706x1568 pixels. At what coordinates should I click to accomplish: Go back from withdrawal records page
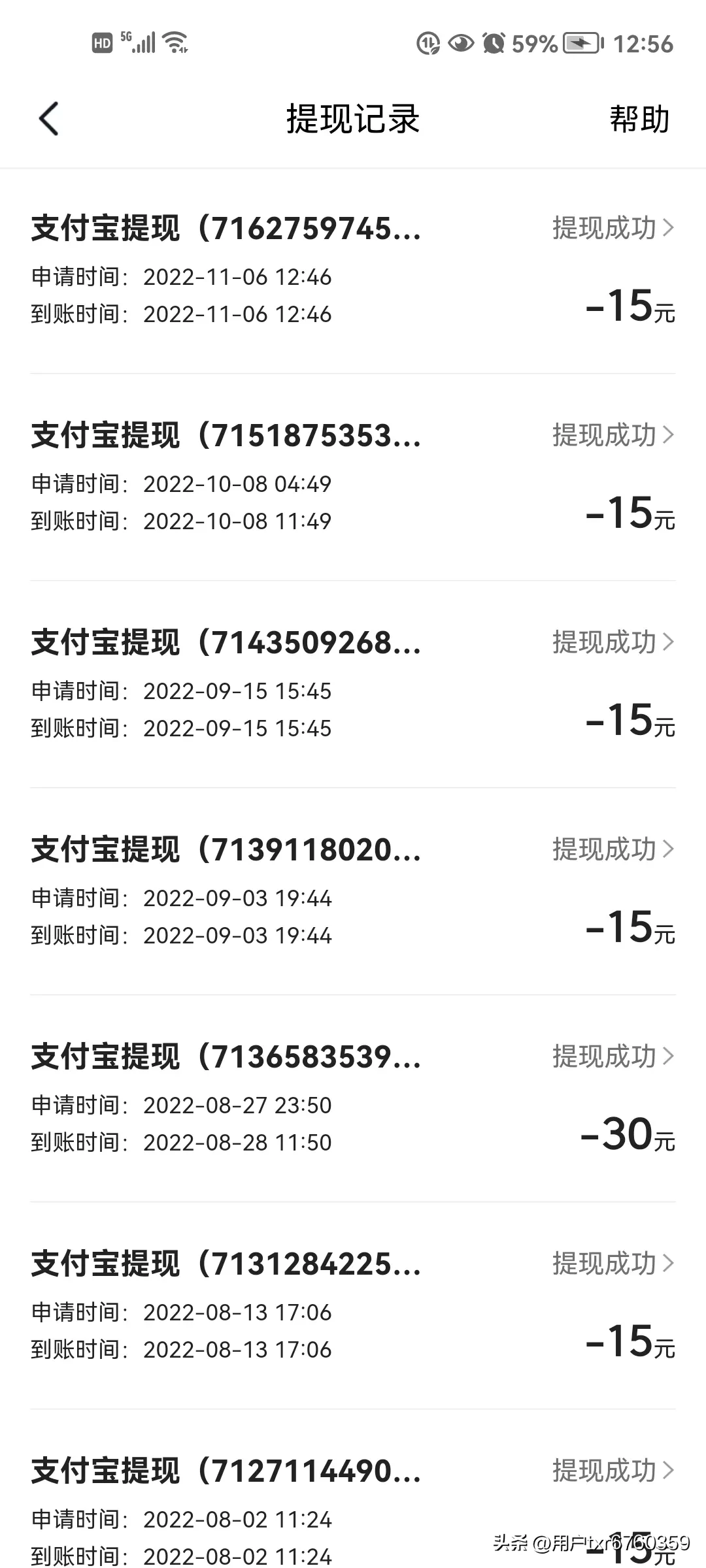point(49,119)
